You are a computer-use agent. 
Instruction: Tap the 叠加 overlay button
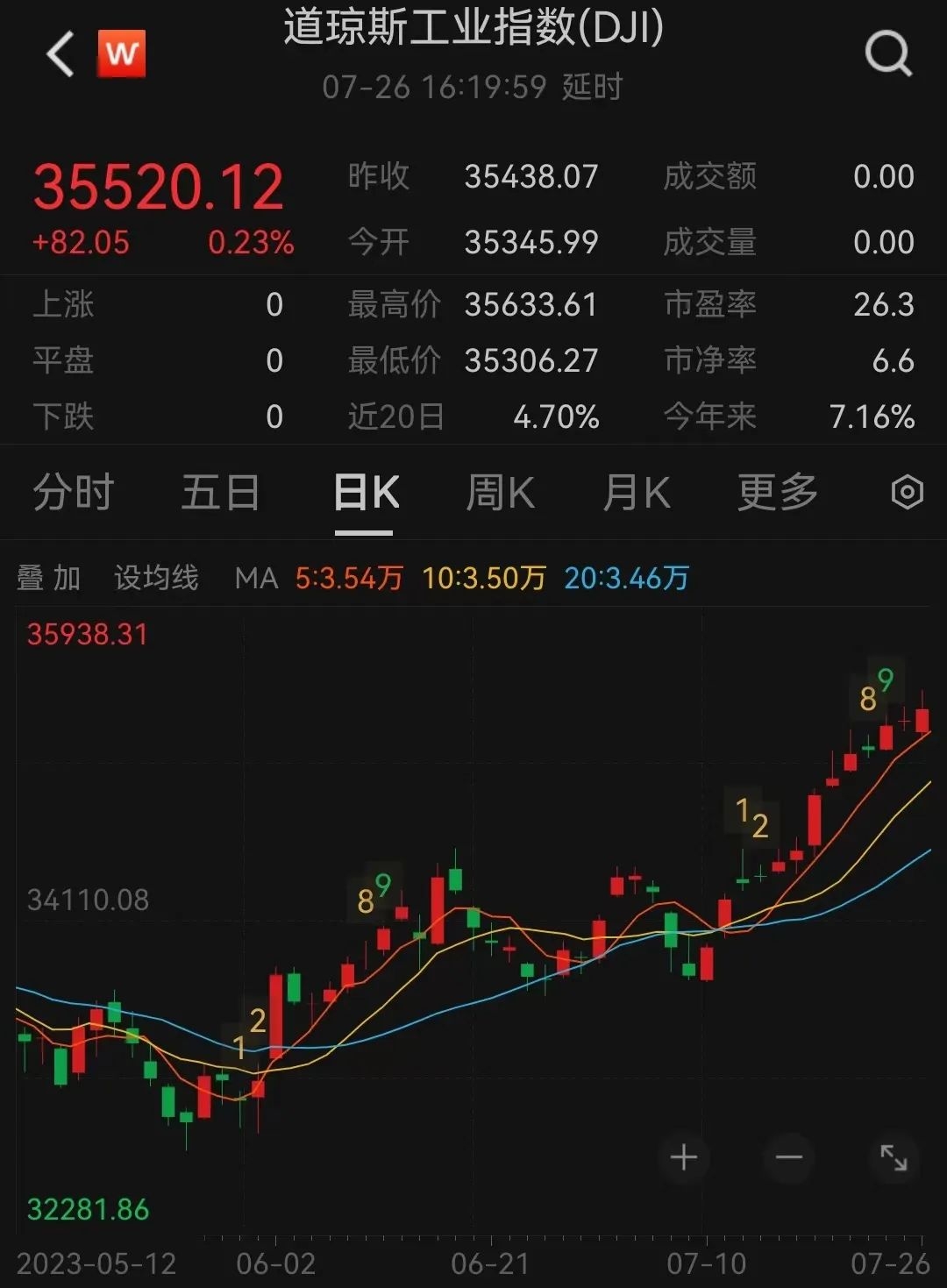(x=47, y=579)
